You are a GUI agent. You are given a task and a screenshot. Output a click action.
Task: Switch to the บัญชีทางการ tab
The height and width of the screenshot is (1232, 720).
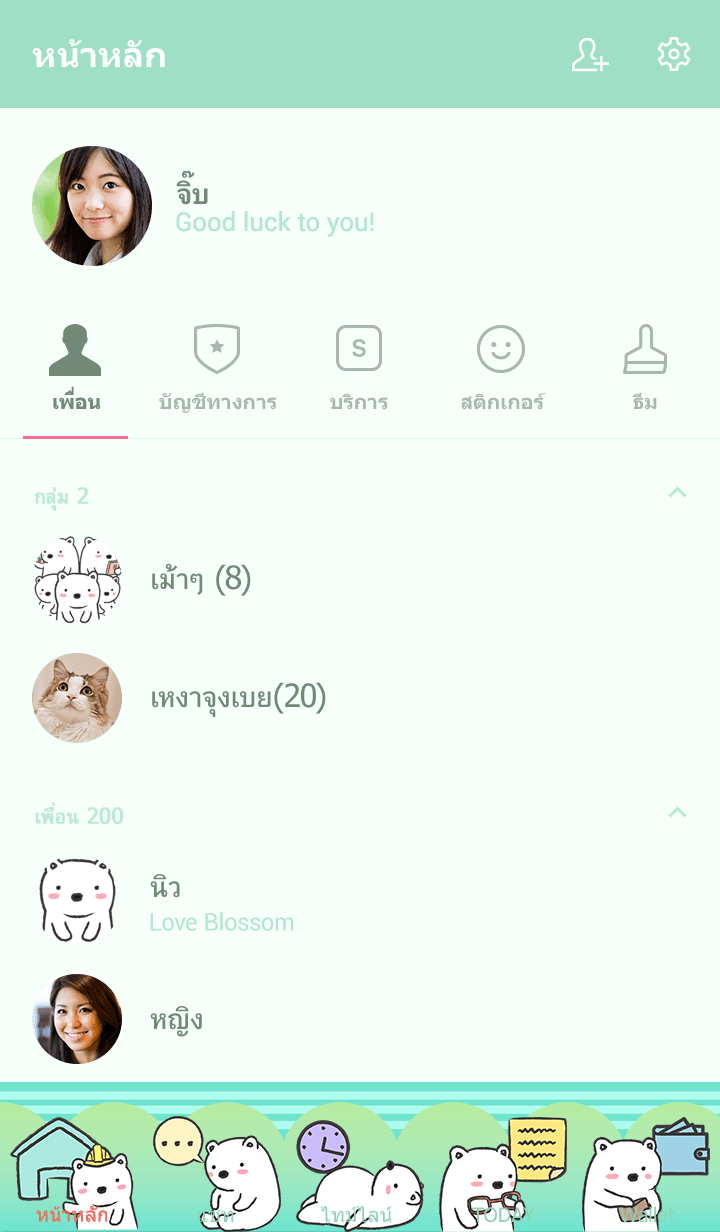coord(217,370)
